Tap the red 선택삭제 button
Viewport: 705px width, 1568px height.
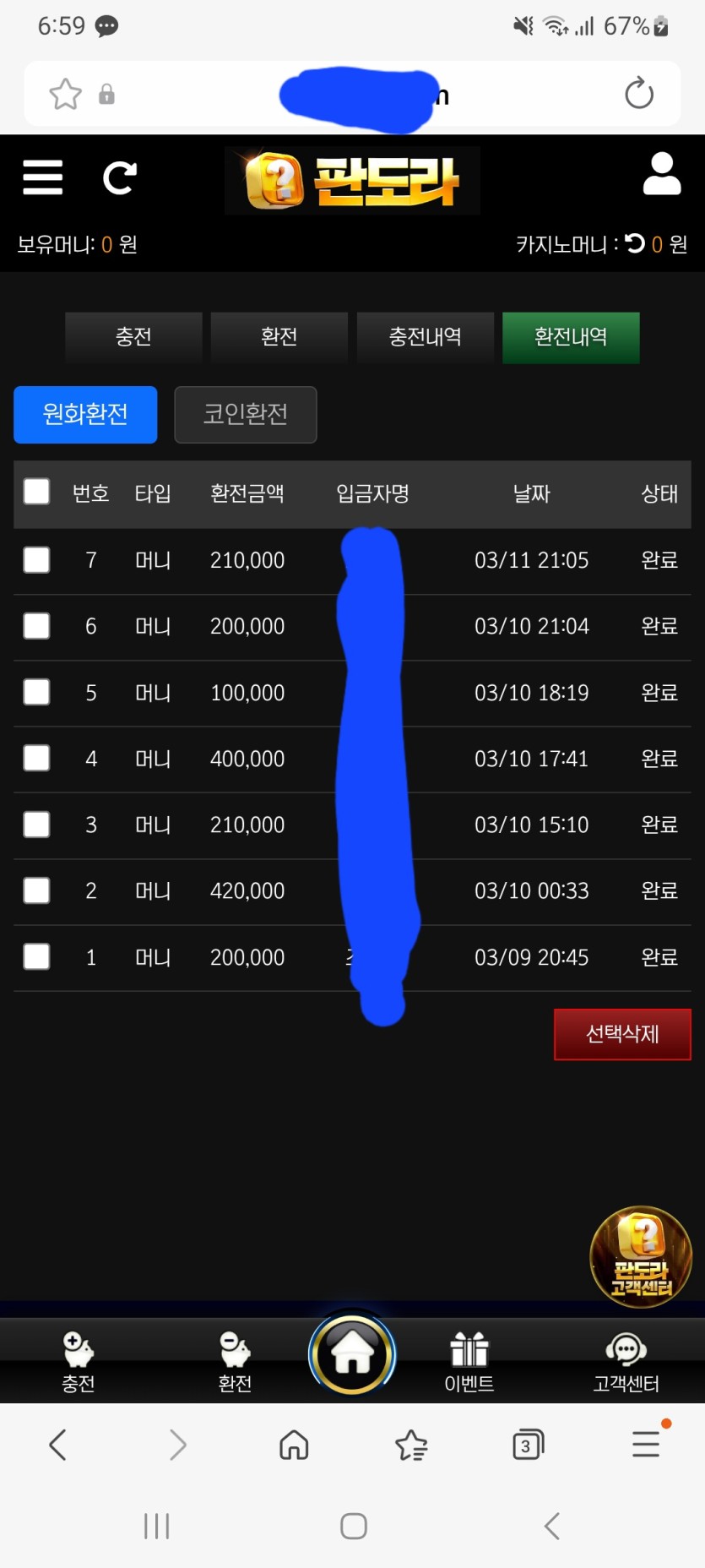point(621,1034)
